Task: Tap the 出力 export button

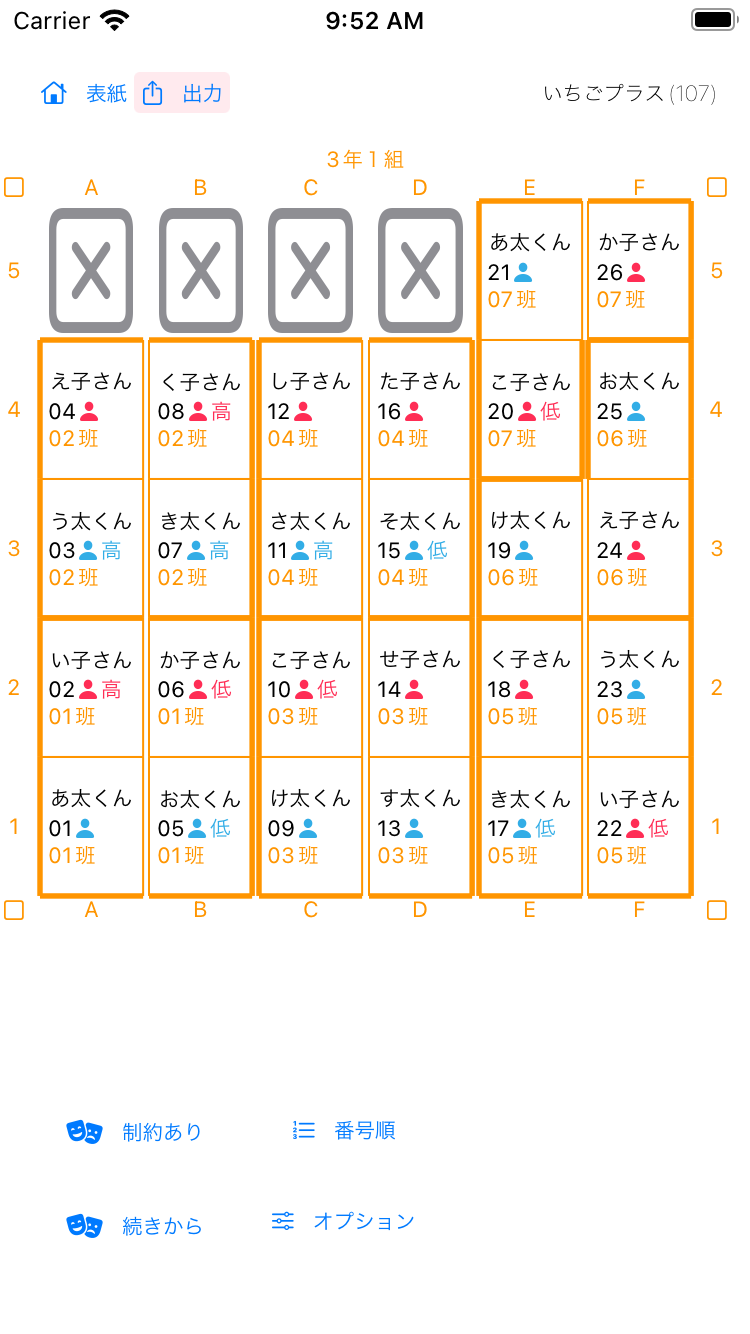Action: pyautogui.click(x=182, y=93)
